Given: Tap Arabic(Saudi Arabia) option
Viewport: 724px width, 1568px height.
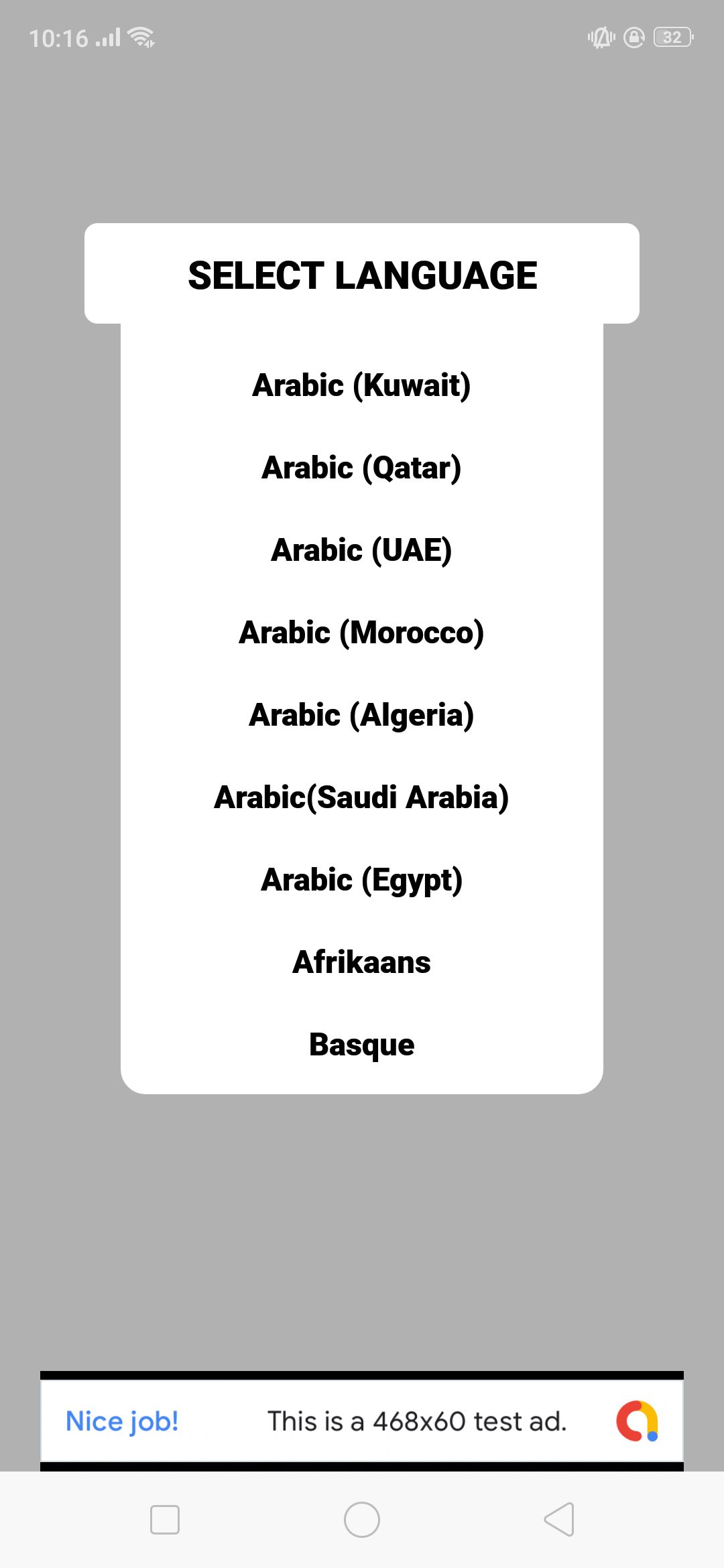Looking at the screenshot, I should coord(361,797).
